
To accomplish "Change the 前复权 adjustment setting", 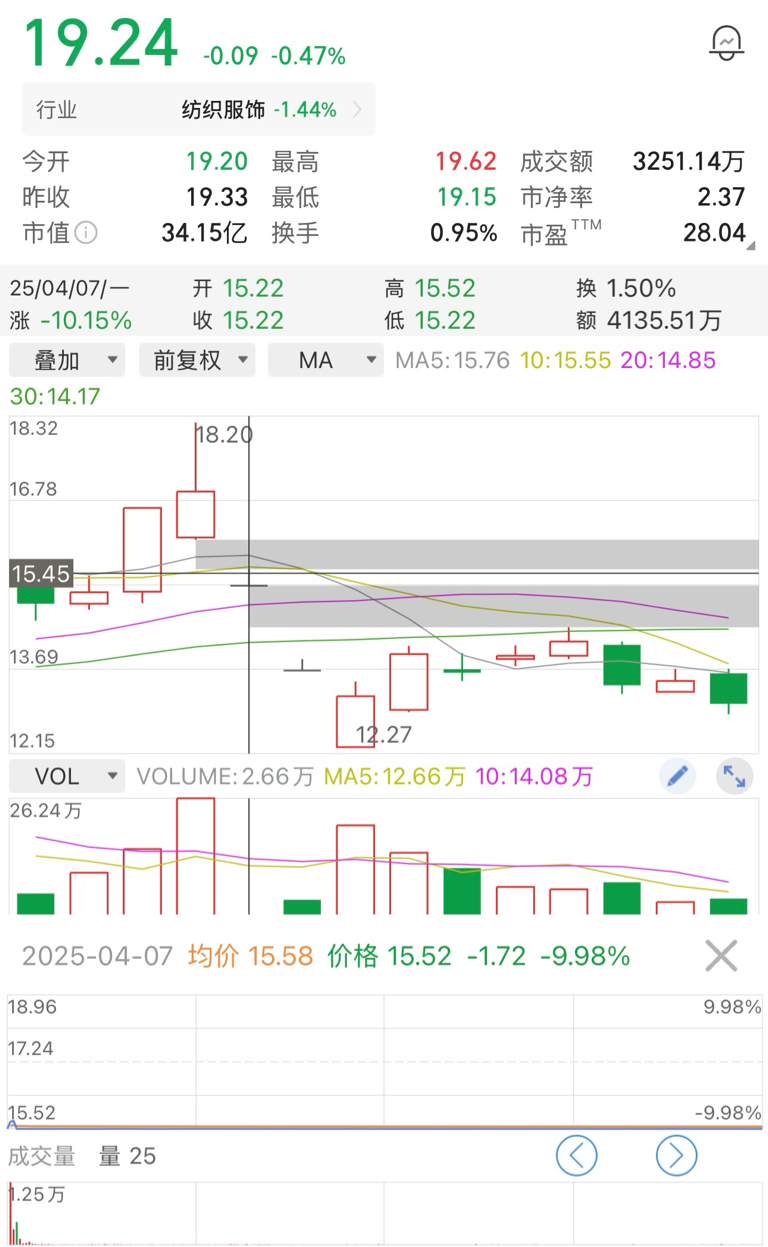I will pos(197,360).
